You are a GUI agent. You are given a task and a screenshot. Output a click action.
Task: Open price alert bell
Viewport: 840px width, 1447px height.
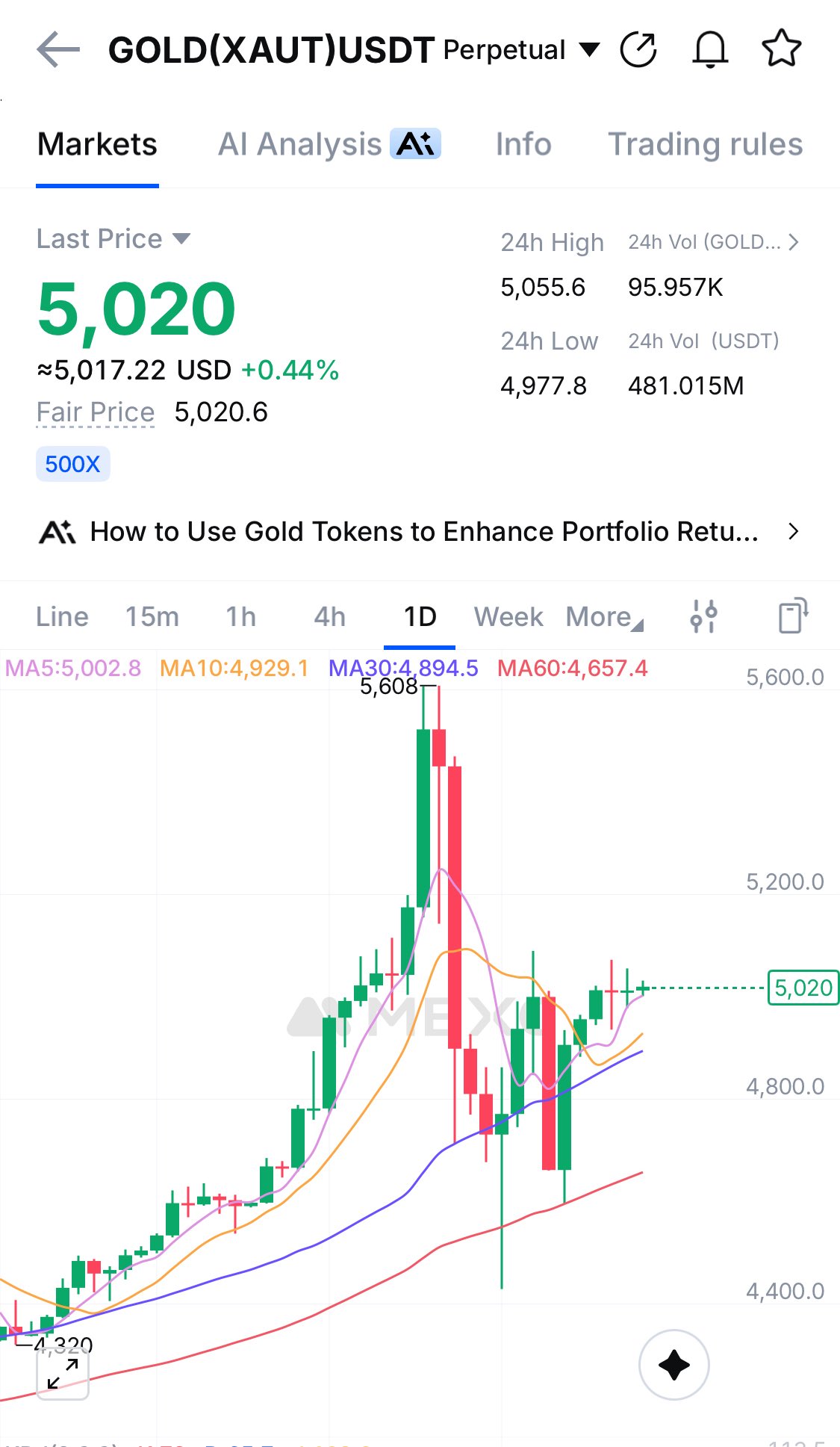[x=710, y=50]
